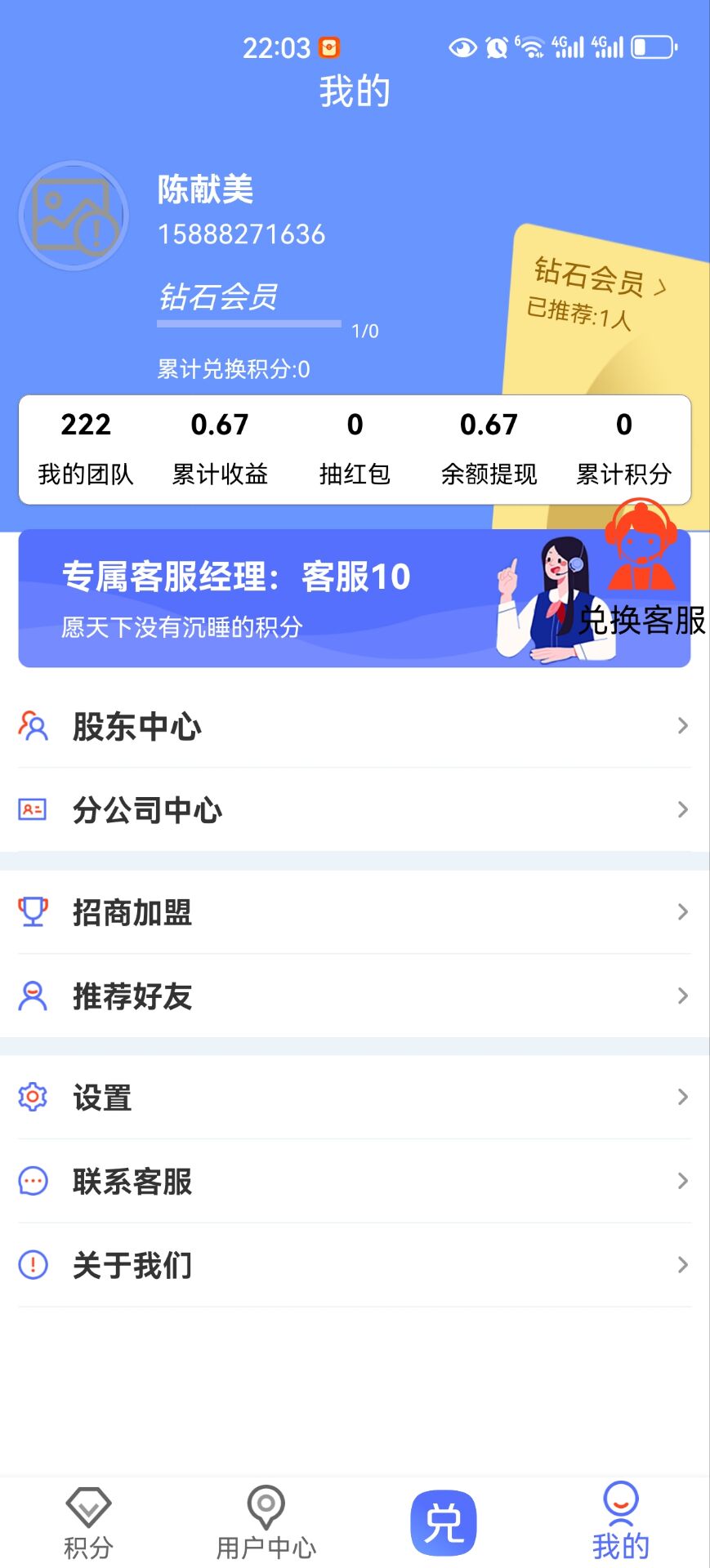Switch to the 积分 tab
This screenshot has width=710, height=1568.
[88, 1523]
